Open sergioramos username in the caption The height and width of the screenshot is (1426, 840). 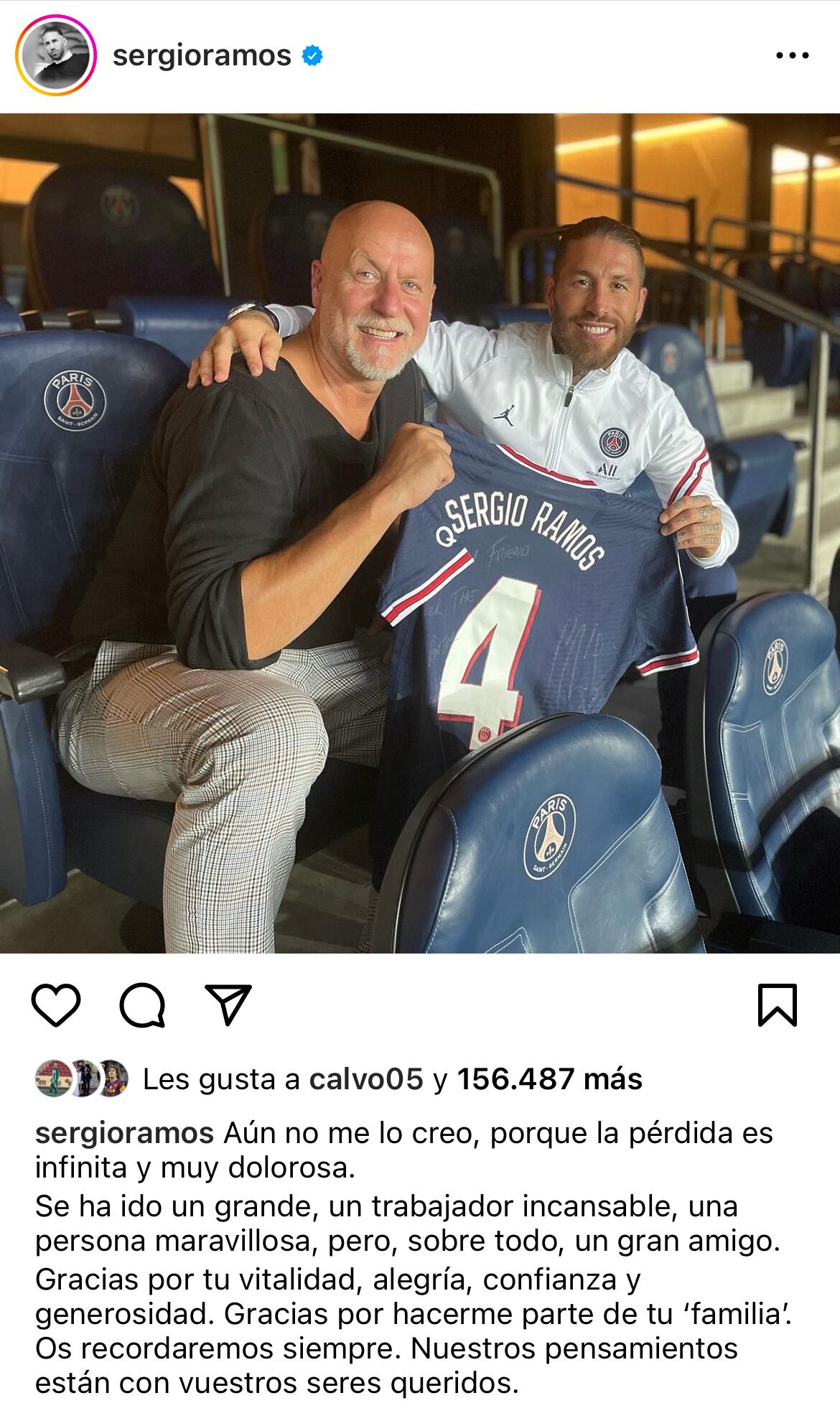pyautogui.click(x=124, y=1134)
